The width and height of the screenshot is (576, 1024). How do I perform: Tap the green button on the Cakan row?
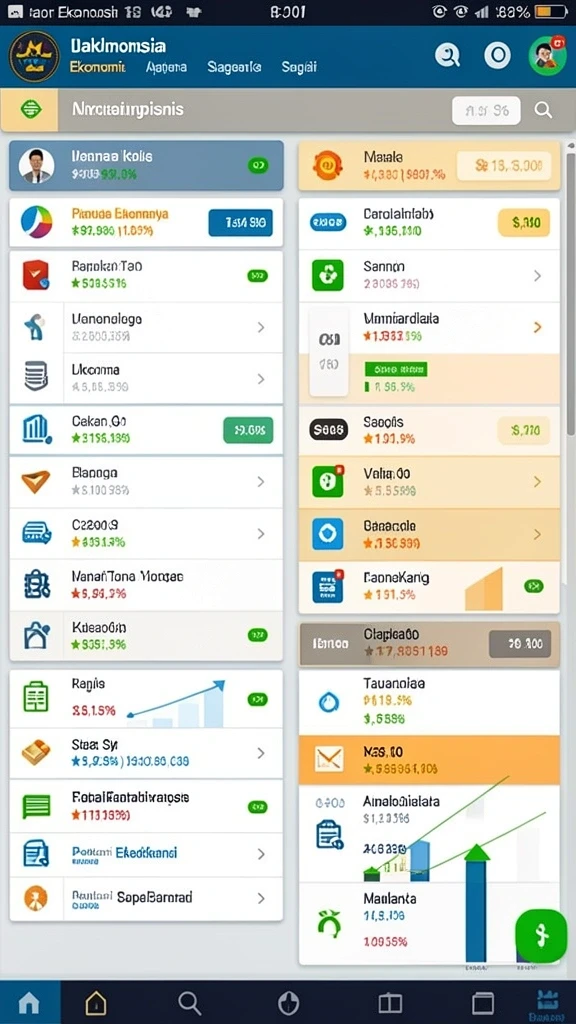248,430
